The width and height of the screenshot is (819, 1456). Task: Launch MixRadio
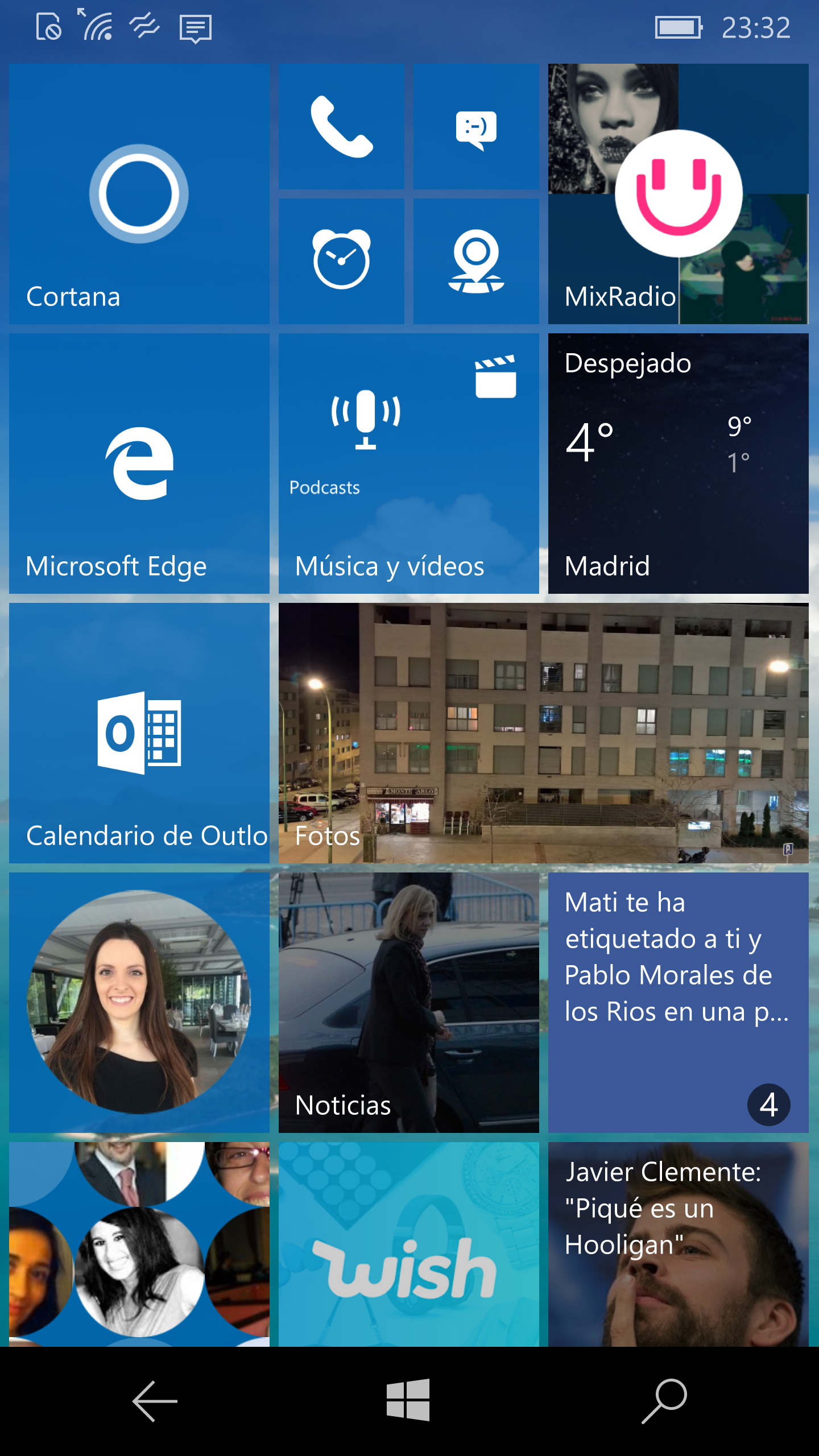[x=679, y=194]
